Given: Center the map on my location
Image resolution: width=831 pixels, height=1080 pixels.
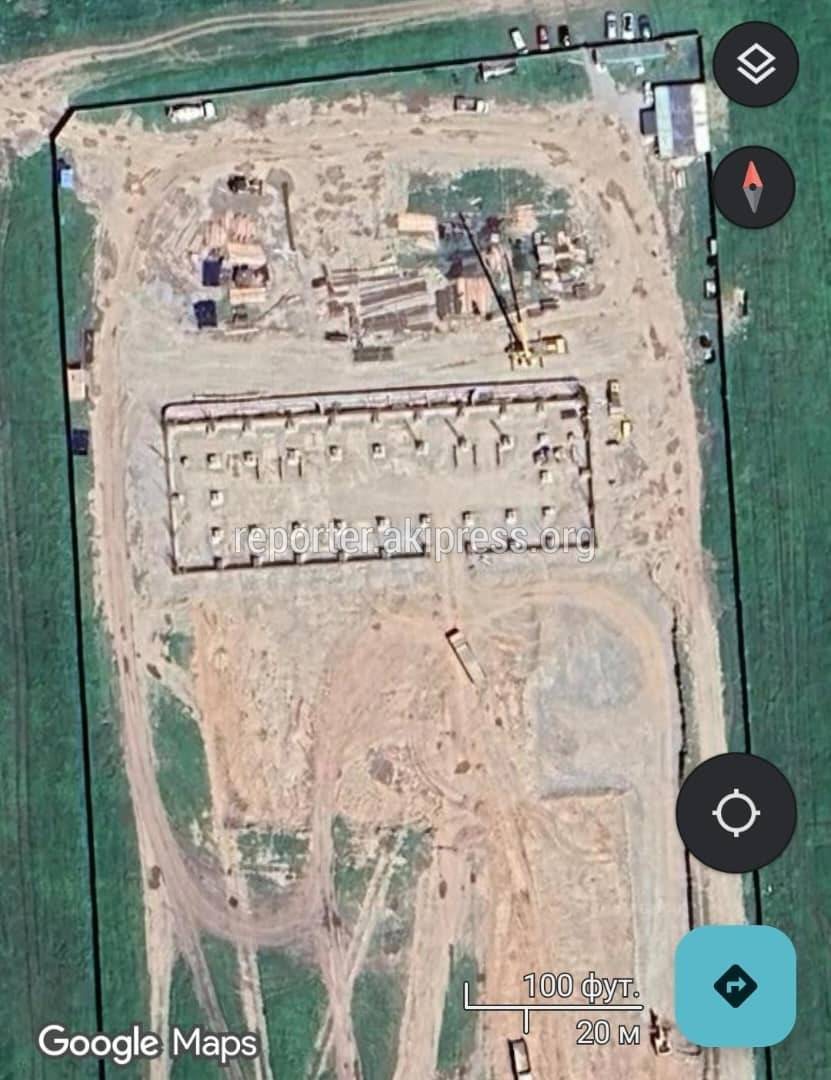Looking at the screenshot, I should coord(736,813).
